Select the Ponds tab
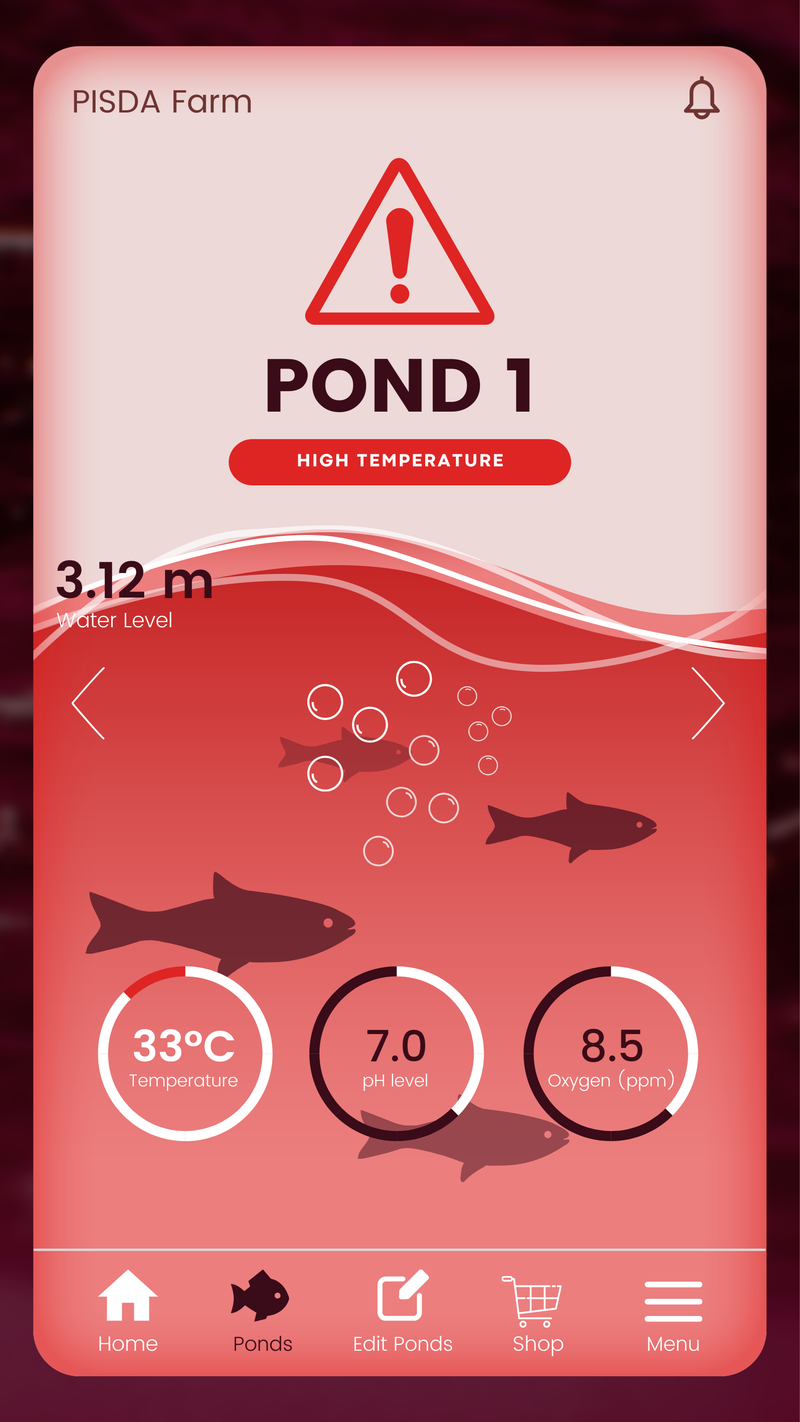This screenshot has width=800, height=1422. [262, 1311]
